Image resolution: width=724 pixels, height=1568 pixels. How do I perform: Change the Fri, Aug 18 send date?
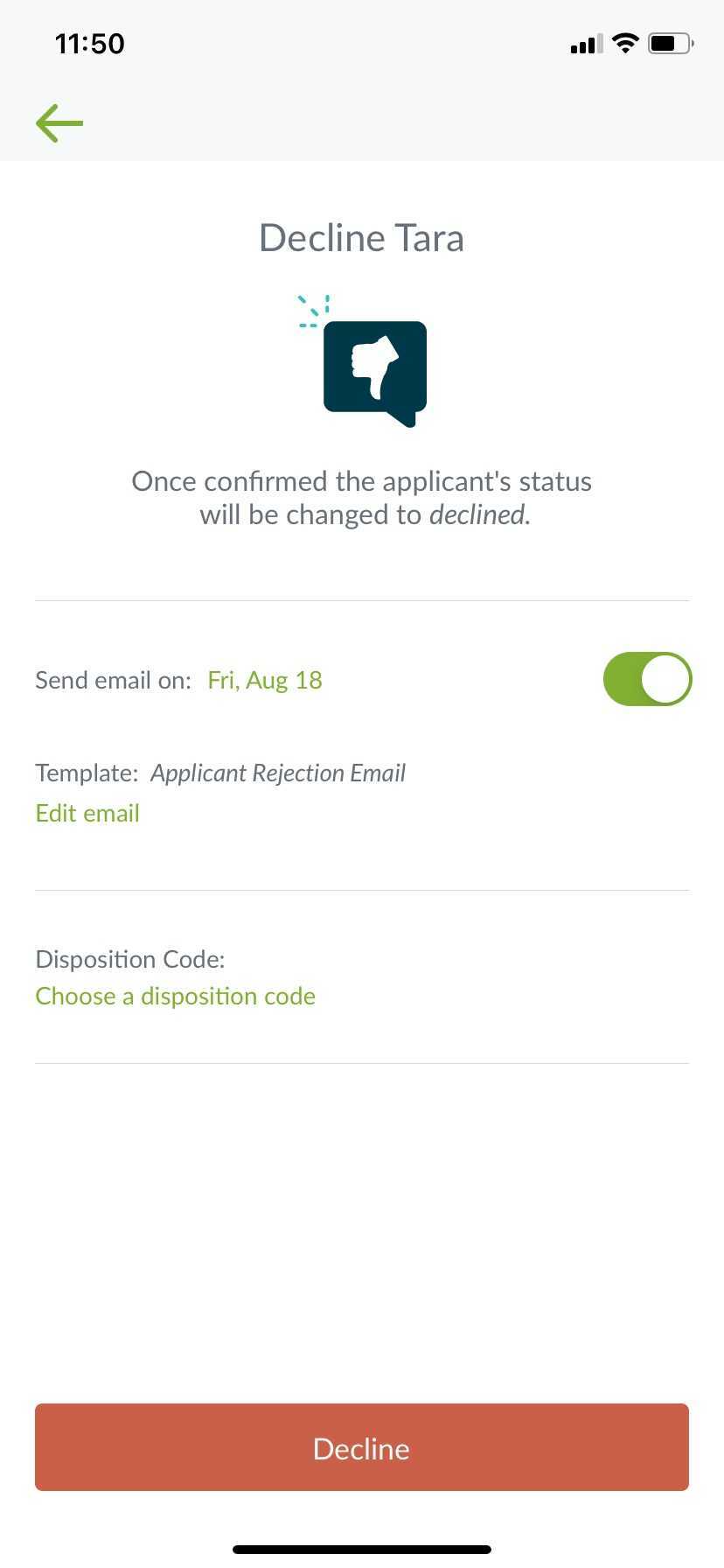coord(265,680)
